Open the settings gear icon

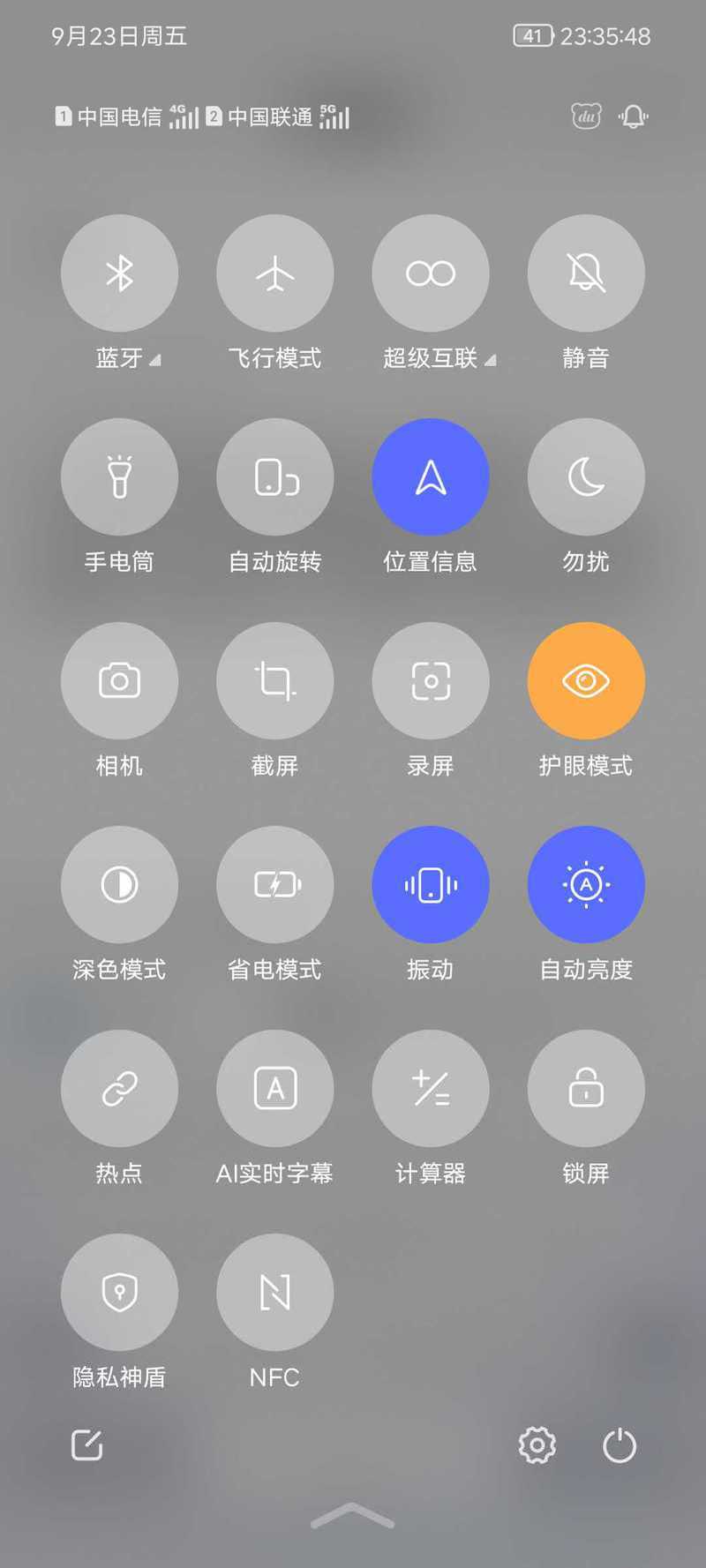click(537, 1445)
